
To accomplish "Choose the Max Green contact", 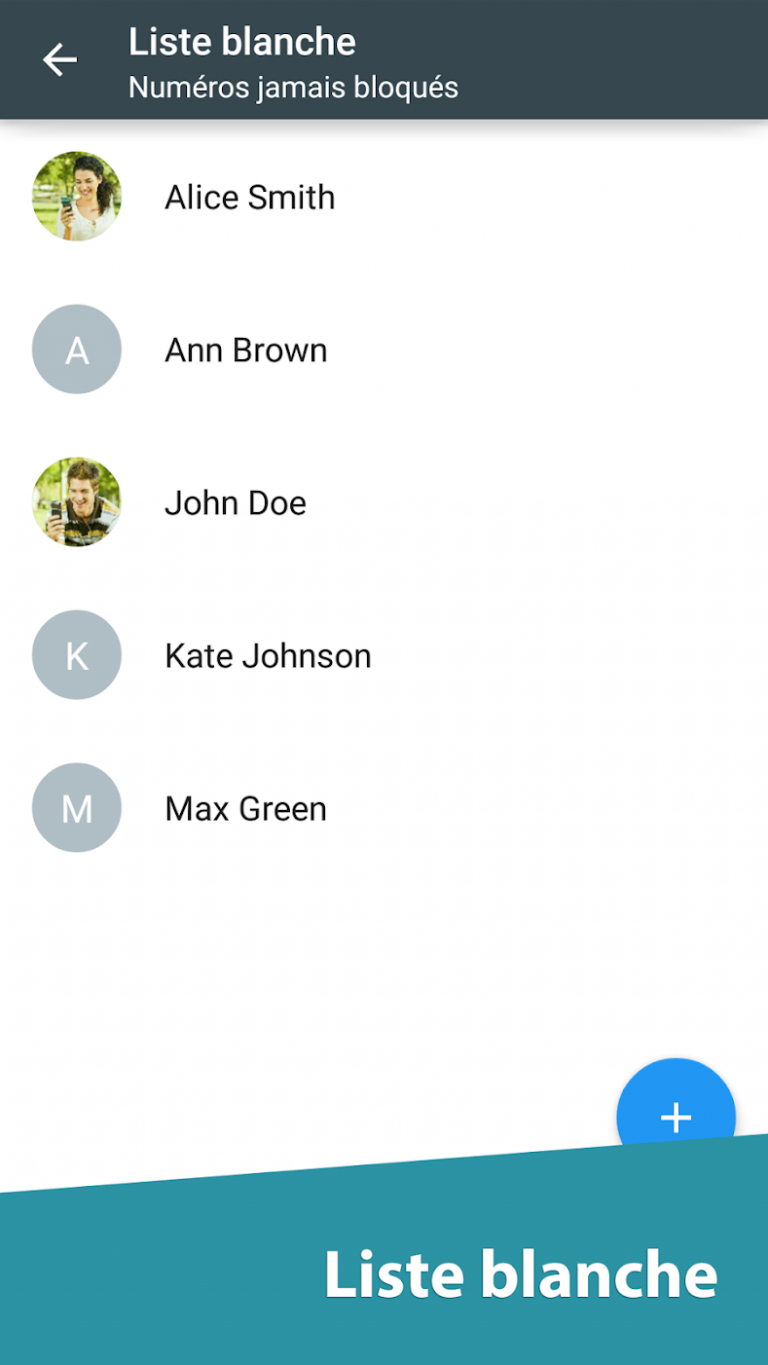I will (x=246, y=809).
